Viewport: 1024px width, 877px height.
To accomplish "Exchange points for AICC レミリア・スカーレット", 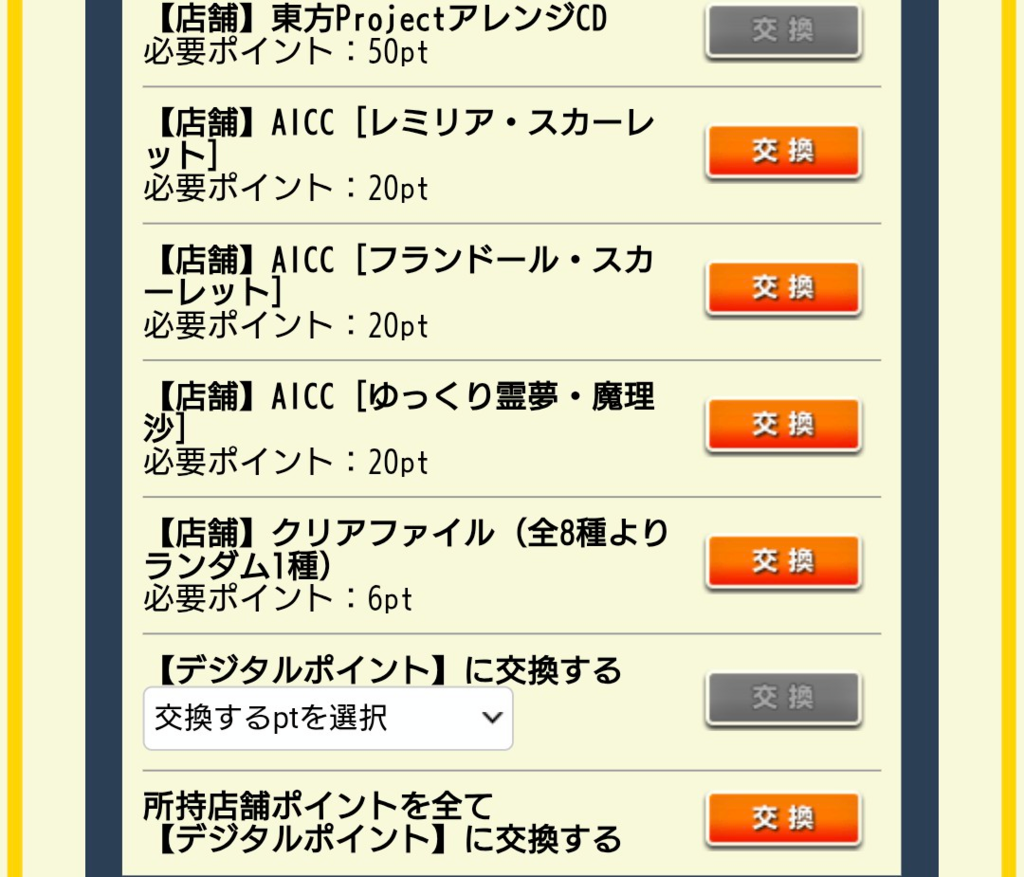I will point(783,151).
